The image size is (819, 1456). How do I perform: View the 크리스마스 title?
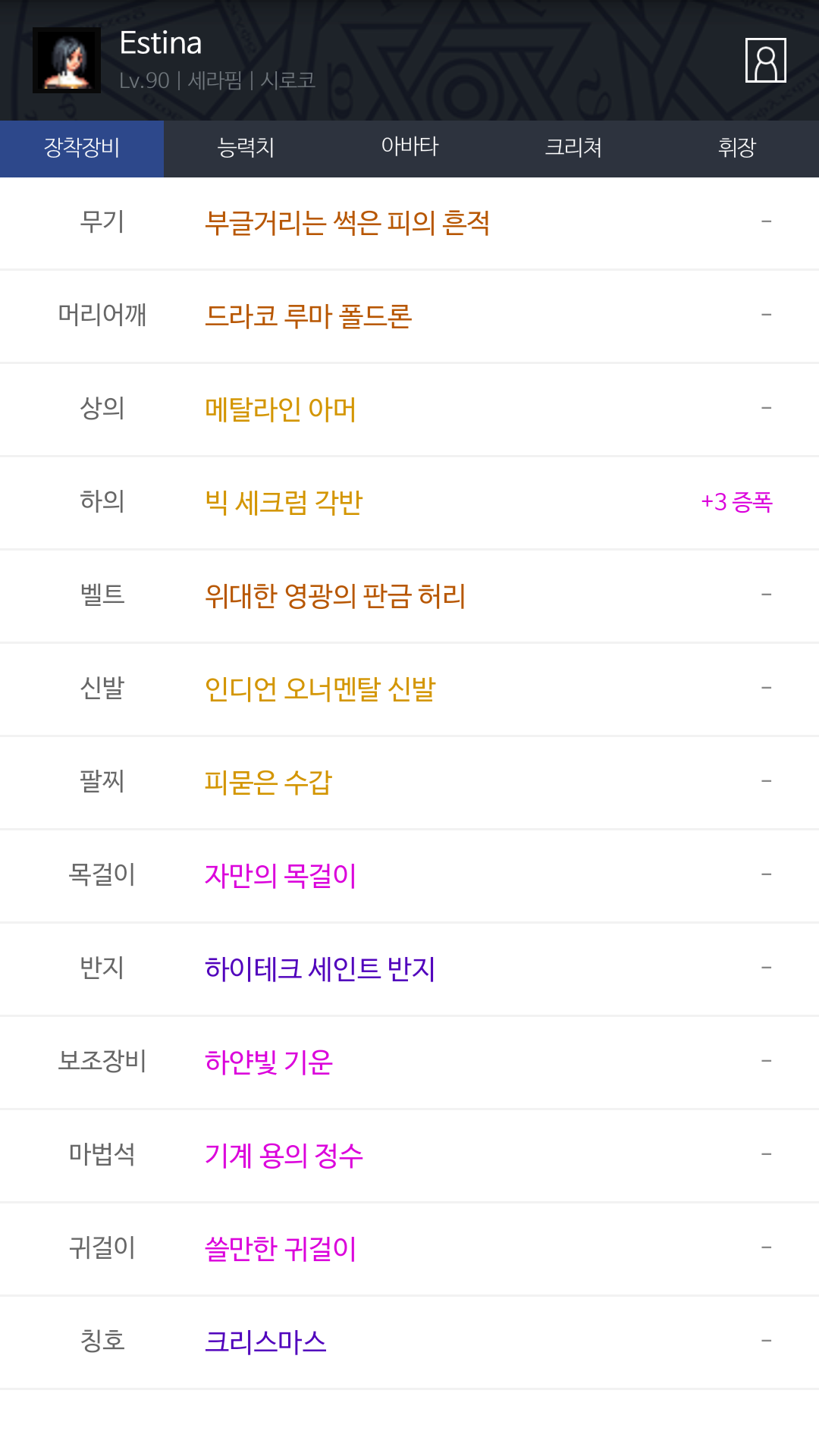pyautogui.click(x=265, y=1341)
